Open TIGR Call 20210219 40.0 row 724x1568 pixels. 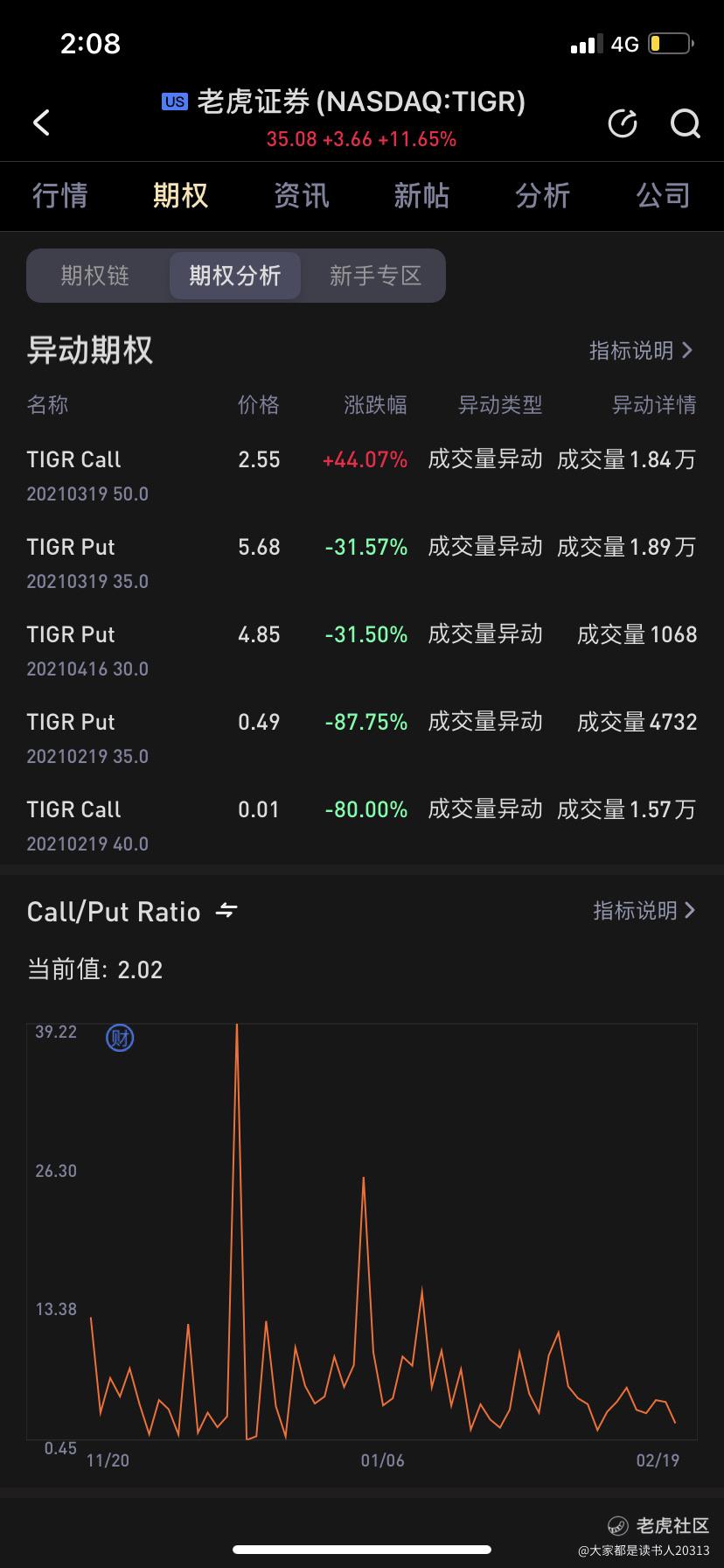(362, 825)
